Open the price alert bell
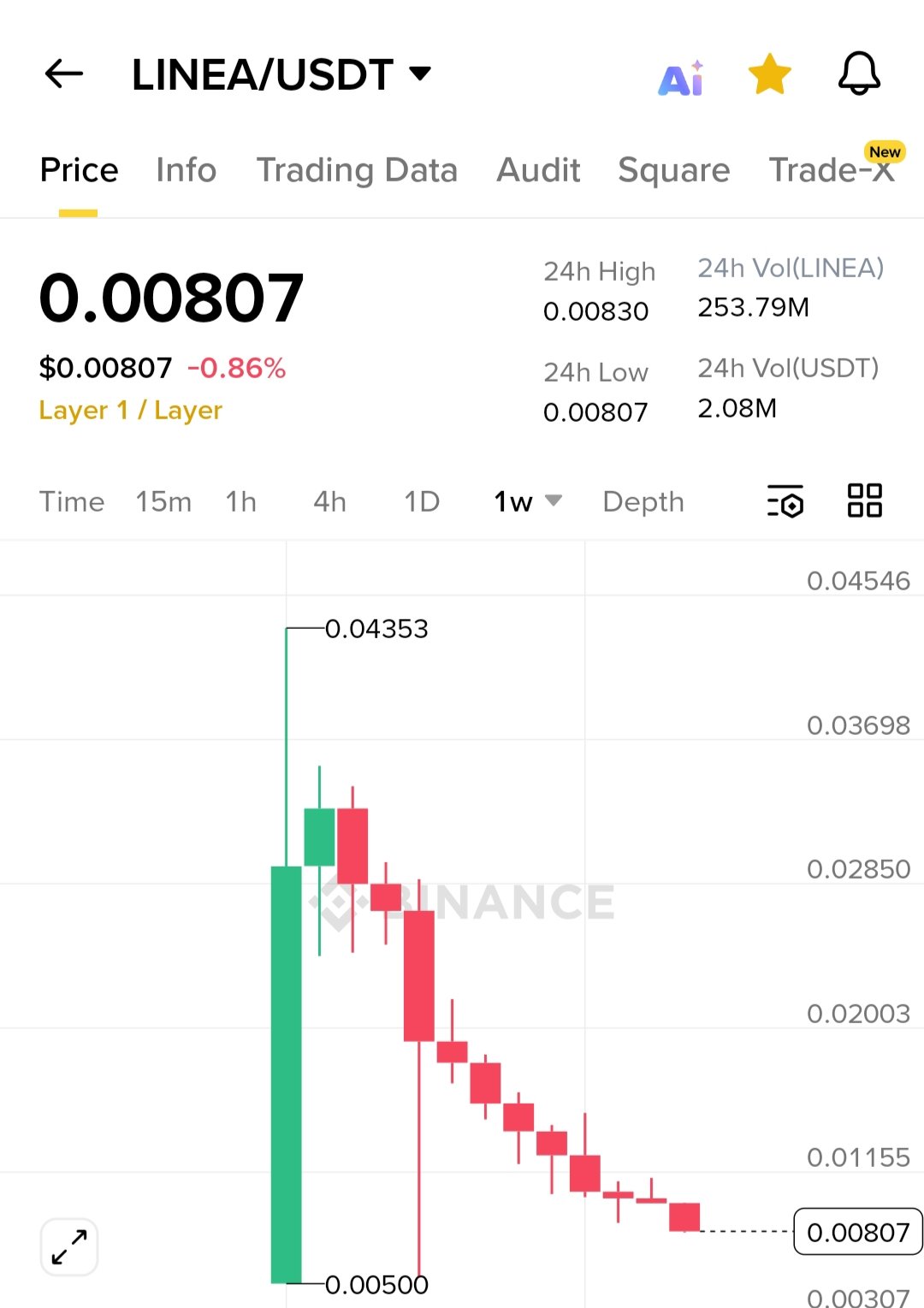This screenshot has width=924, height=1308. coord(859,74)
